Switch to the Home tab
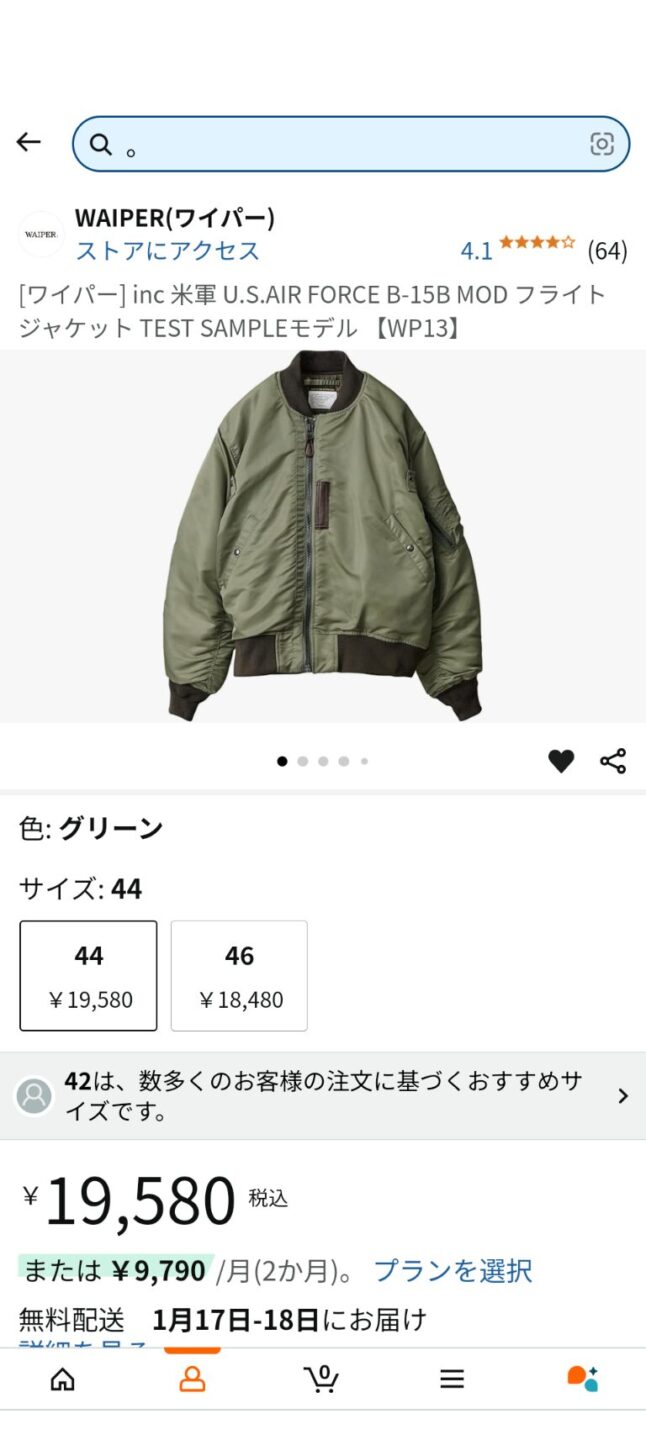Screen dimensions: 646x1440 [x=63, y=1380]
